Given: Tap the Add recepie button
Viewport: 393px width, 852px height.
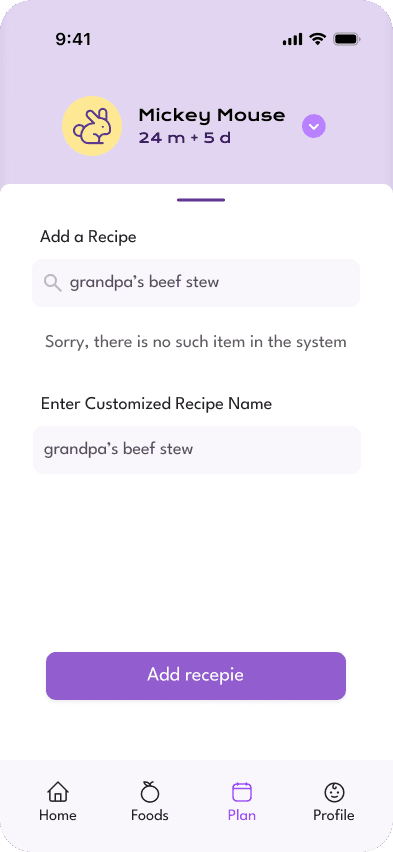Looking at the screenshot, I should pyautogui.click(x=196, y=675).
